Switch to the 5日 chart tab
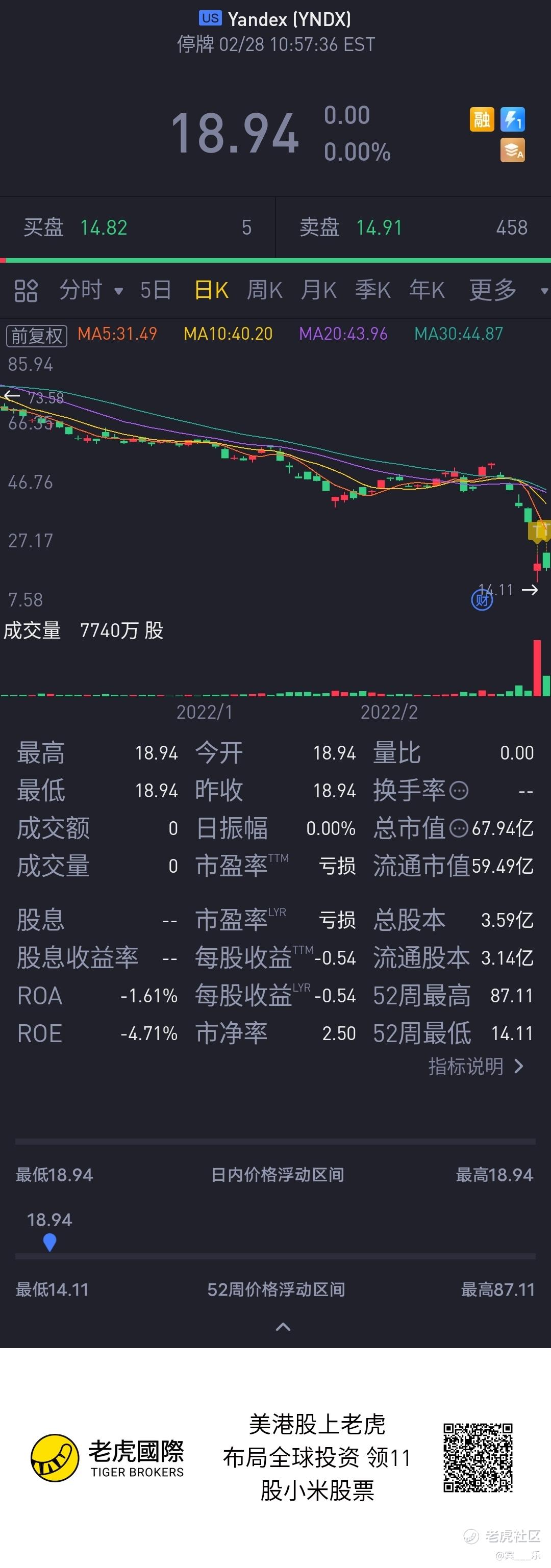This screenshot has height=1568, width=551. [x=155, y=290]
